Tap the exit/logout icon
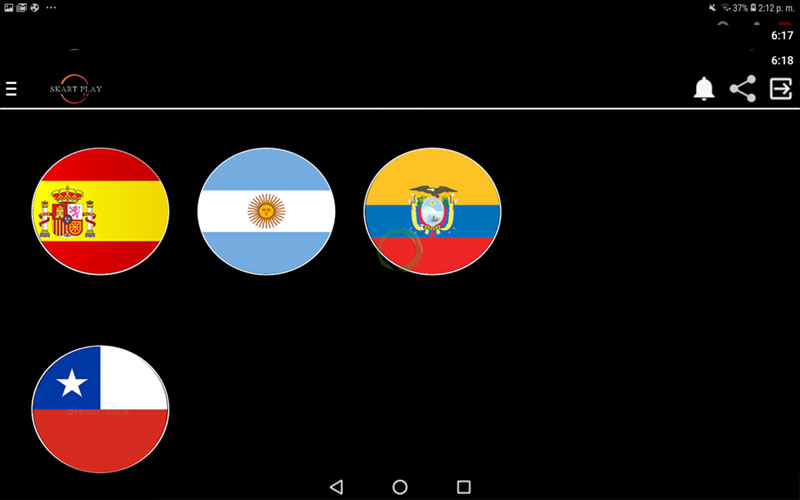 (780, 89)
